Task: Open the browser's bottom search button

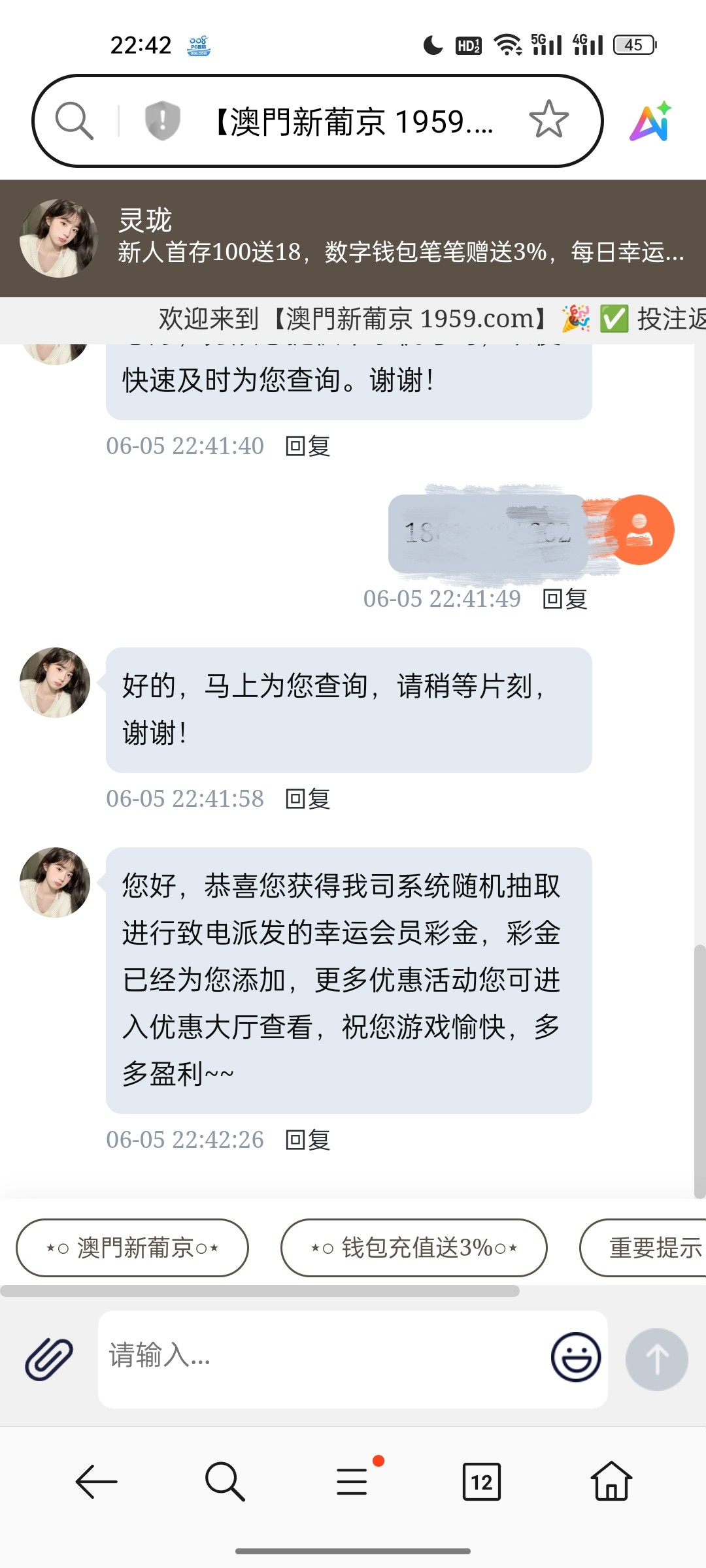Action: (225, 1481)
